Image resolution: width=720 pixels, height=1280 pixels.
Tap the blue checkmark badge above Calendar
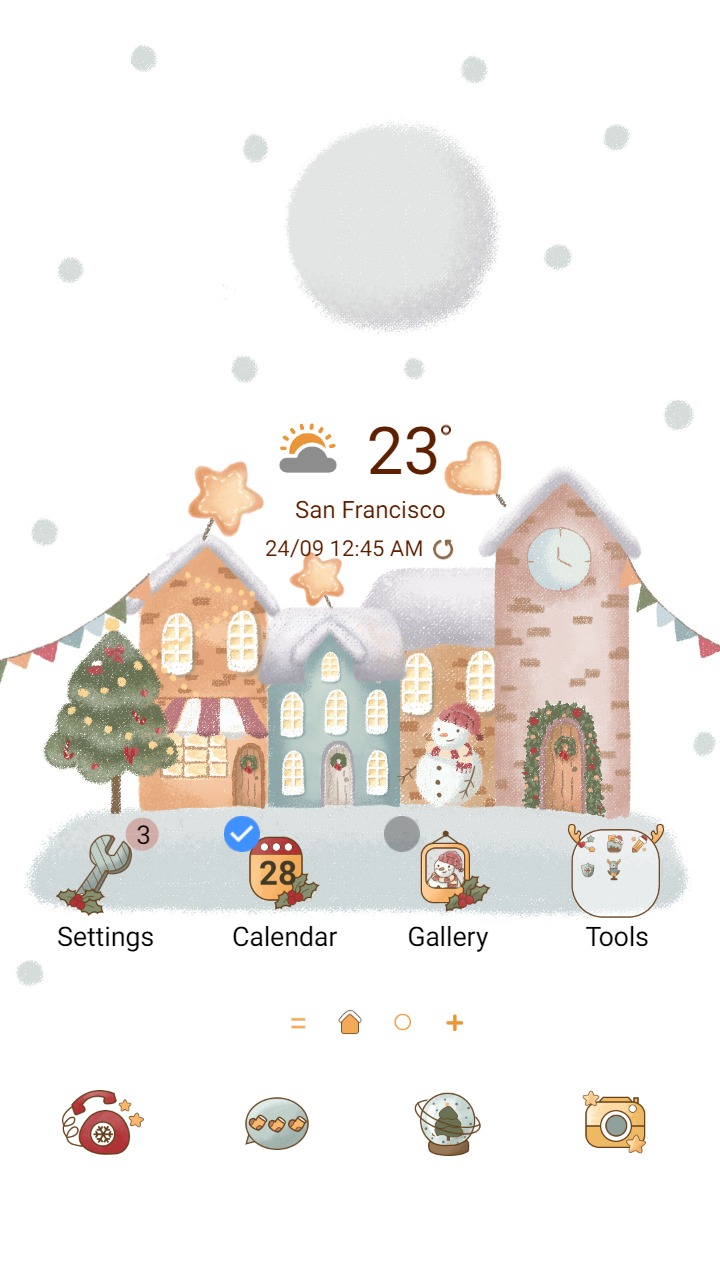(x=241, y=833)
